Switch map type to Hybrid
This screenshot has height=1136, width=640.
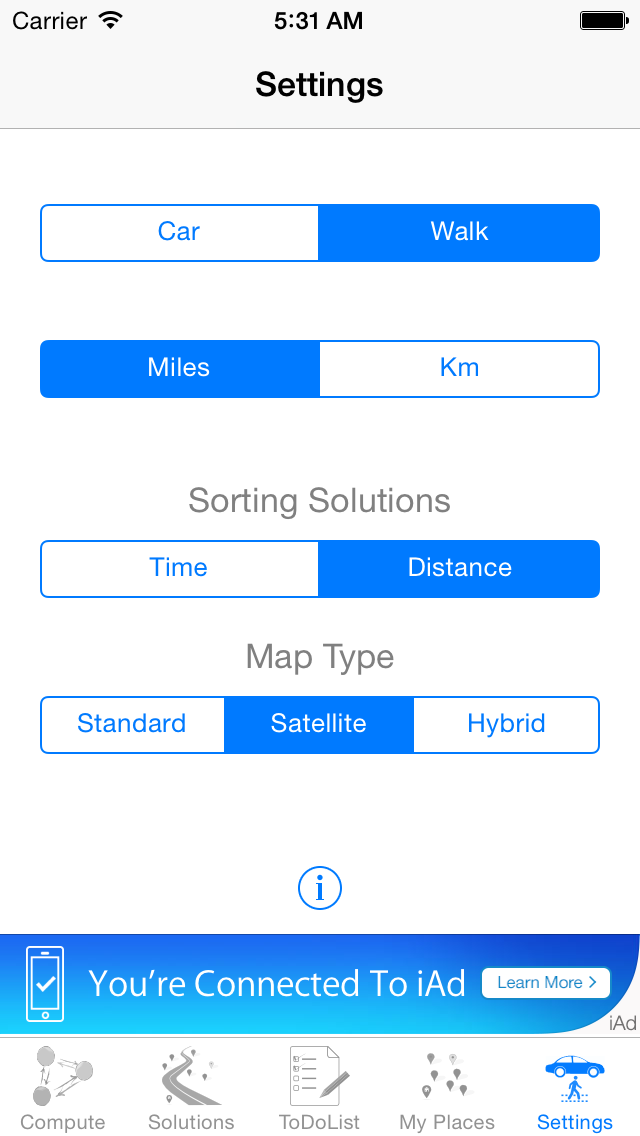coord(507,724)
